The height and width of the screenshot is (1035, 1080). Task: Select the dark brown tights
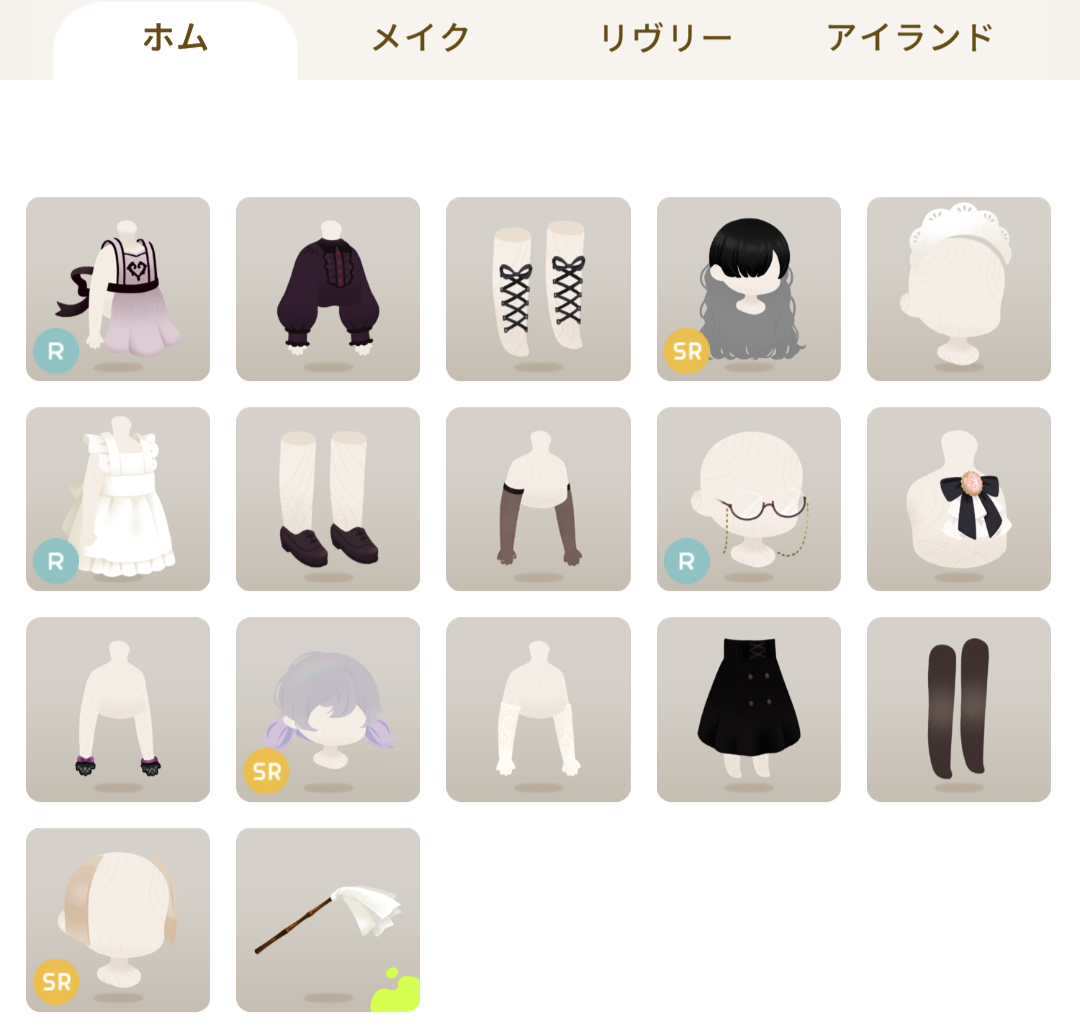click(959, 709)
